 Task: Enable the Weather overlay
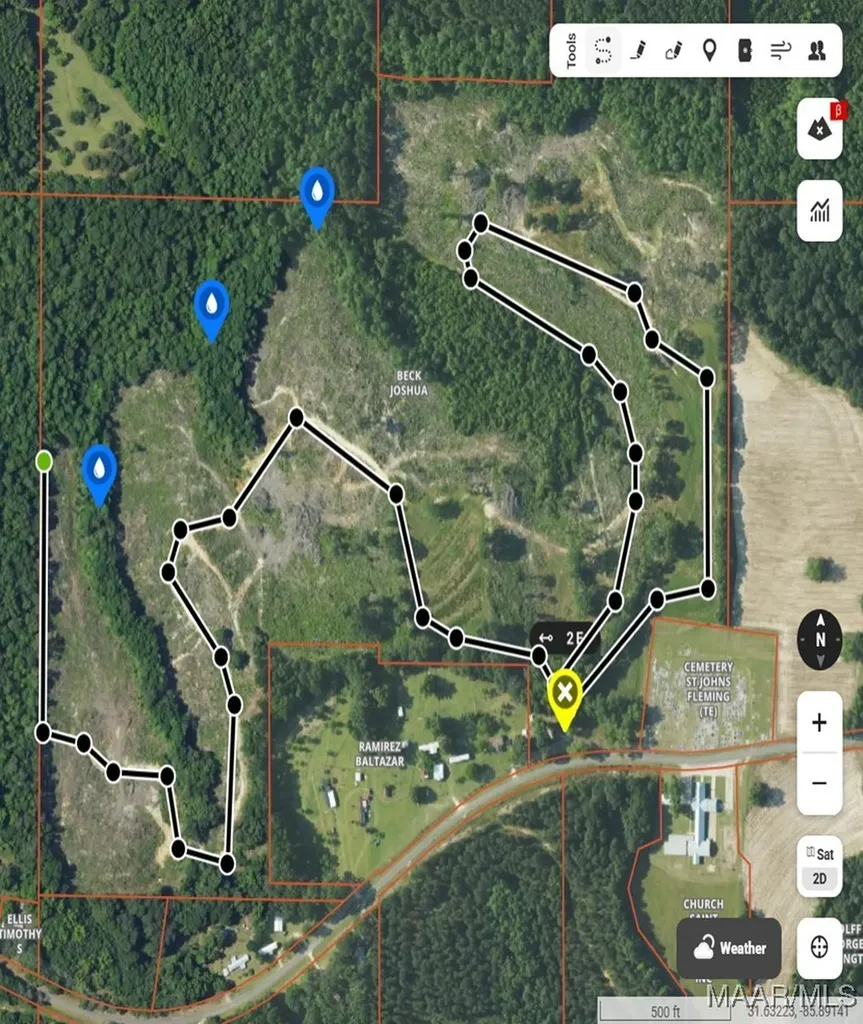[x=729, y=948]
